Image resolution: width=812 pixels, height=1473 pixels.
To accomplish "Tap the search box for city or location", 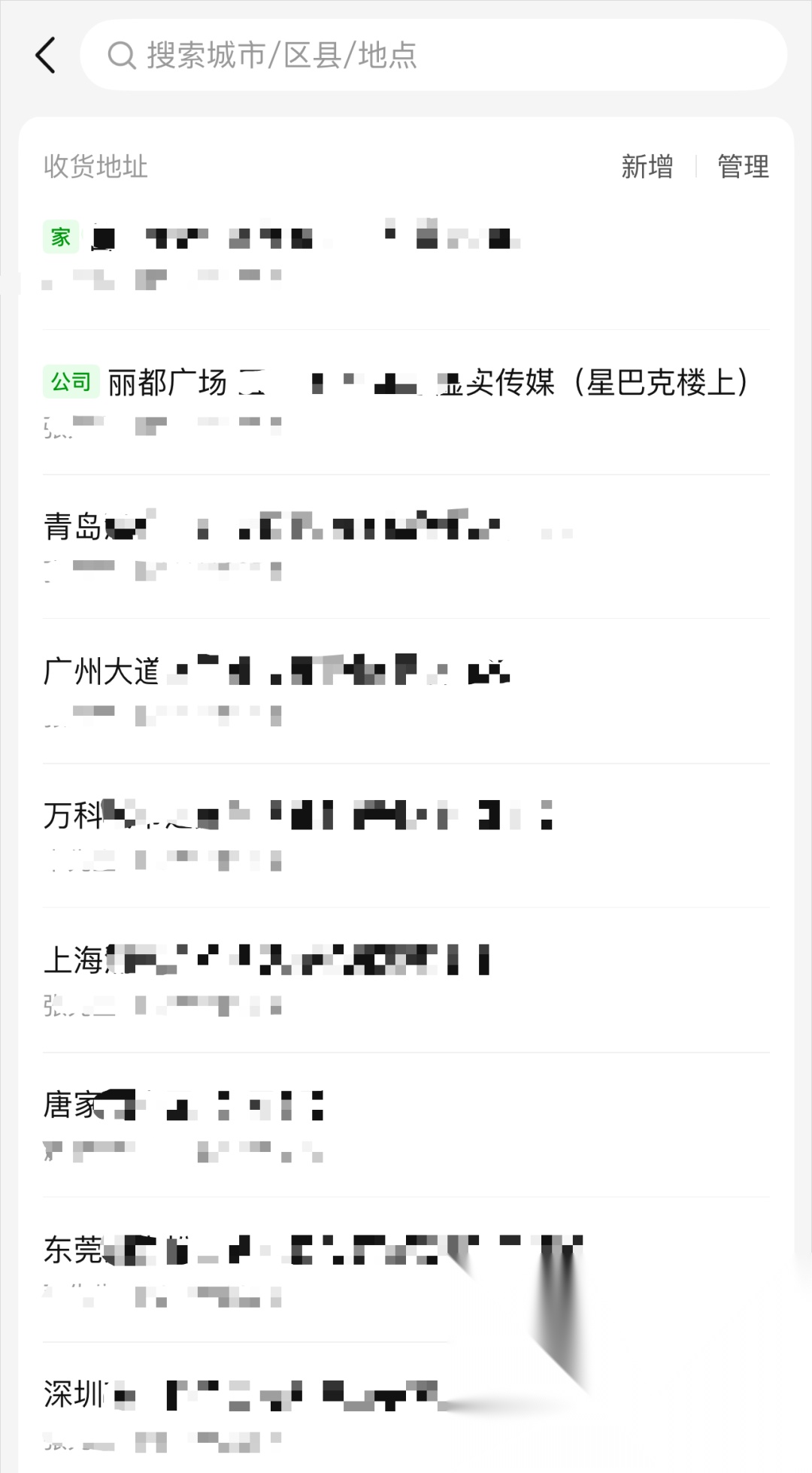I will pyautogui.click(x=433, y=55).
